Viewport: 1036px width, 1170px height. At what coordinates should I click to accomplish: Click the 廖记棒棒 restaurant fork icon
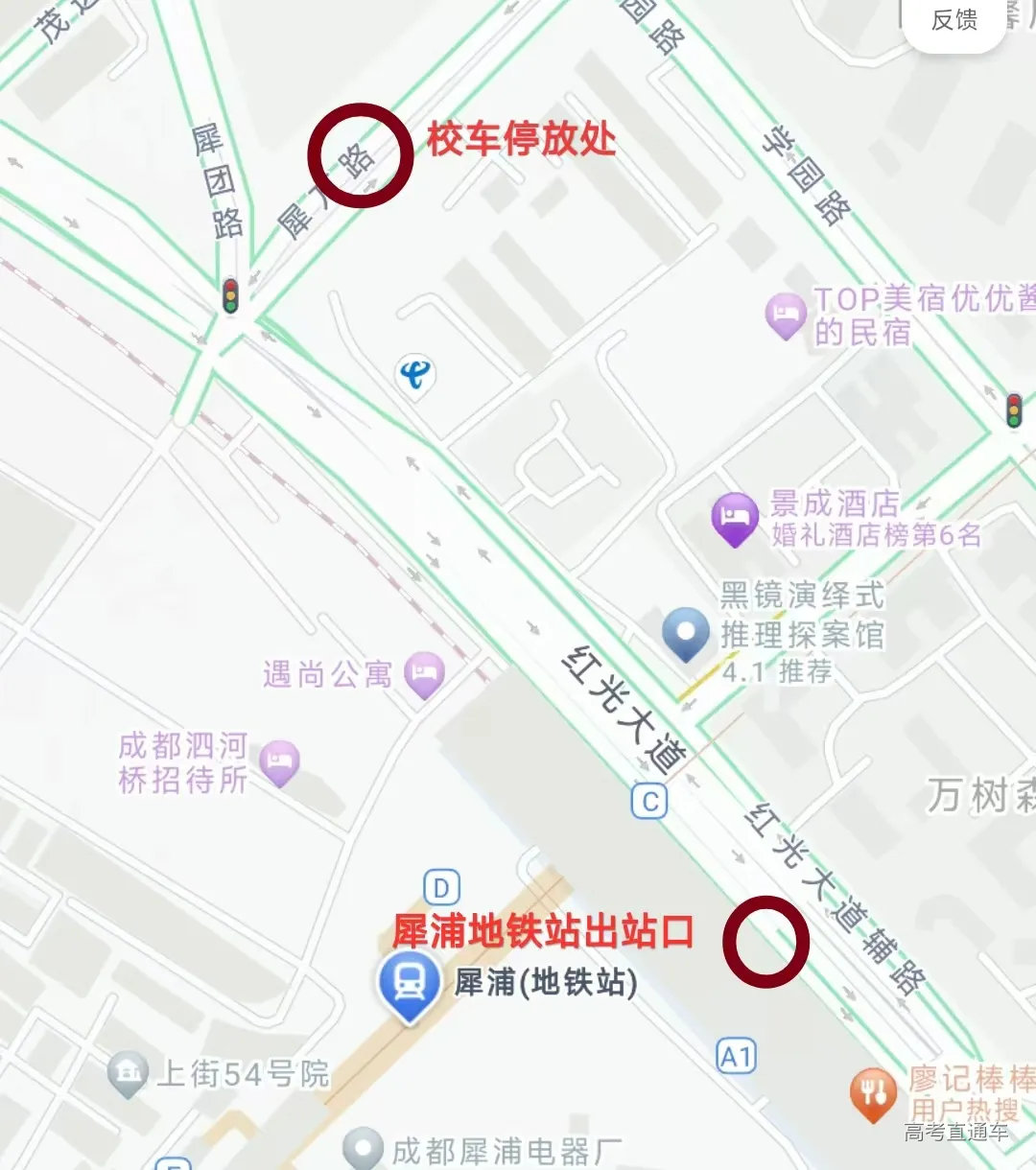point(871,1088)
